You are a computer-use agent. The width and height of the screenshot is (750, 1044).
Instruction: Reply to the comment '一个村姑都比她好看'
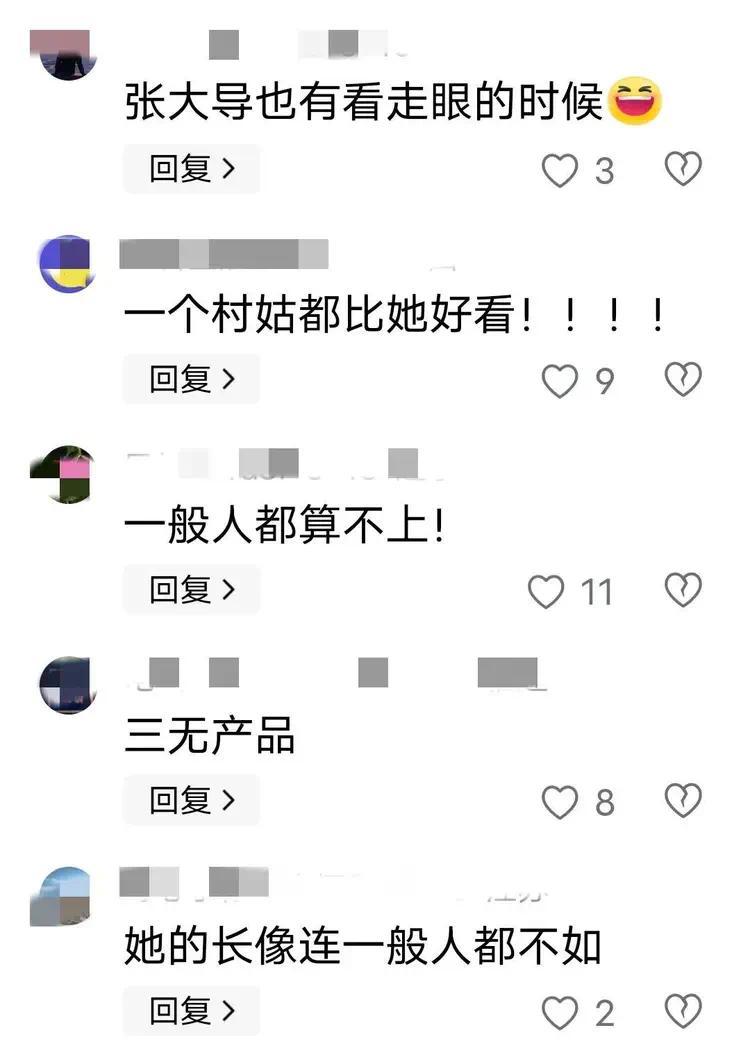tap(191, 379)
